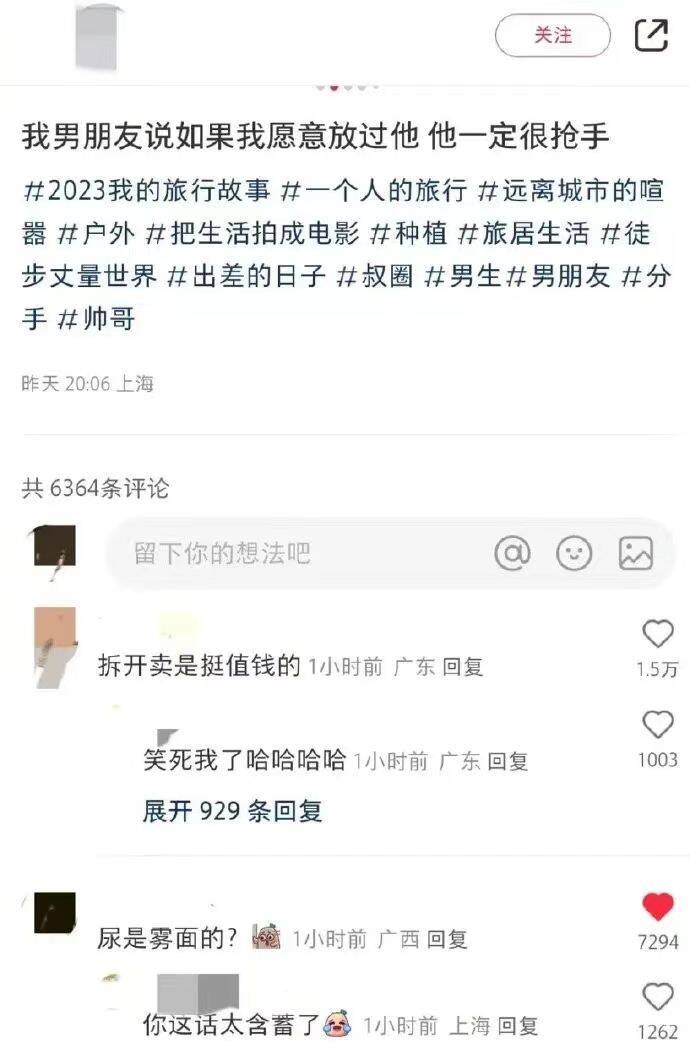
Task: Open the share icon at top right
Action: pos(651,36)
